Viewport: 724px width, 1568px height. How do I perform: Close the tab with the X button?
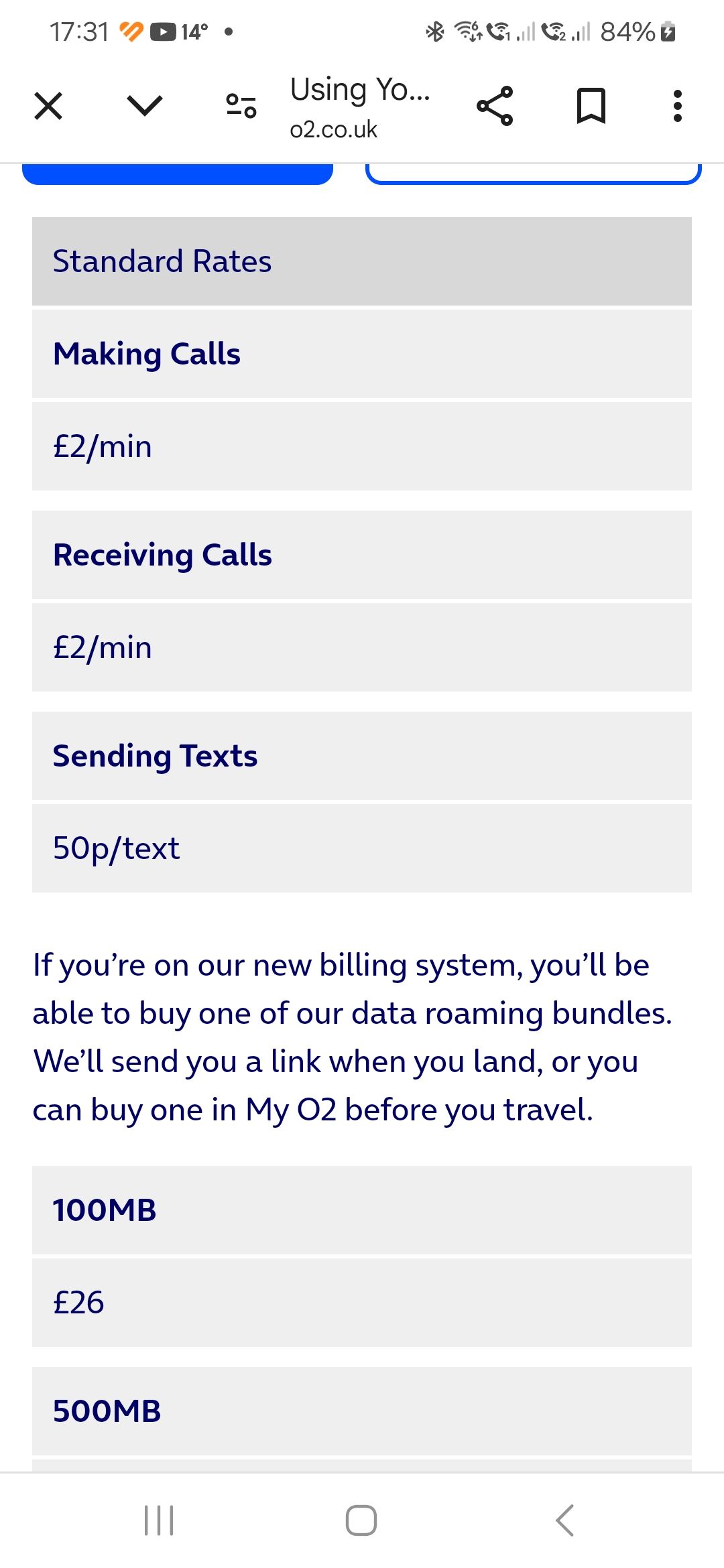pos(48,105)
